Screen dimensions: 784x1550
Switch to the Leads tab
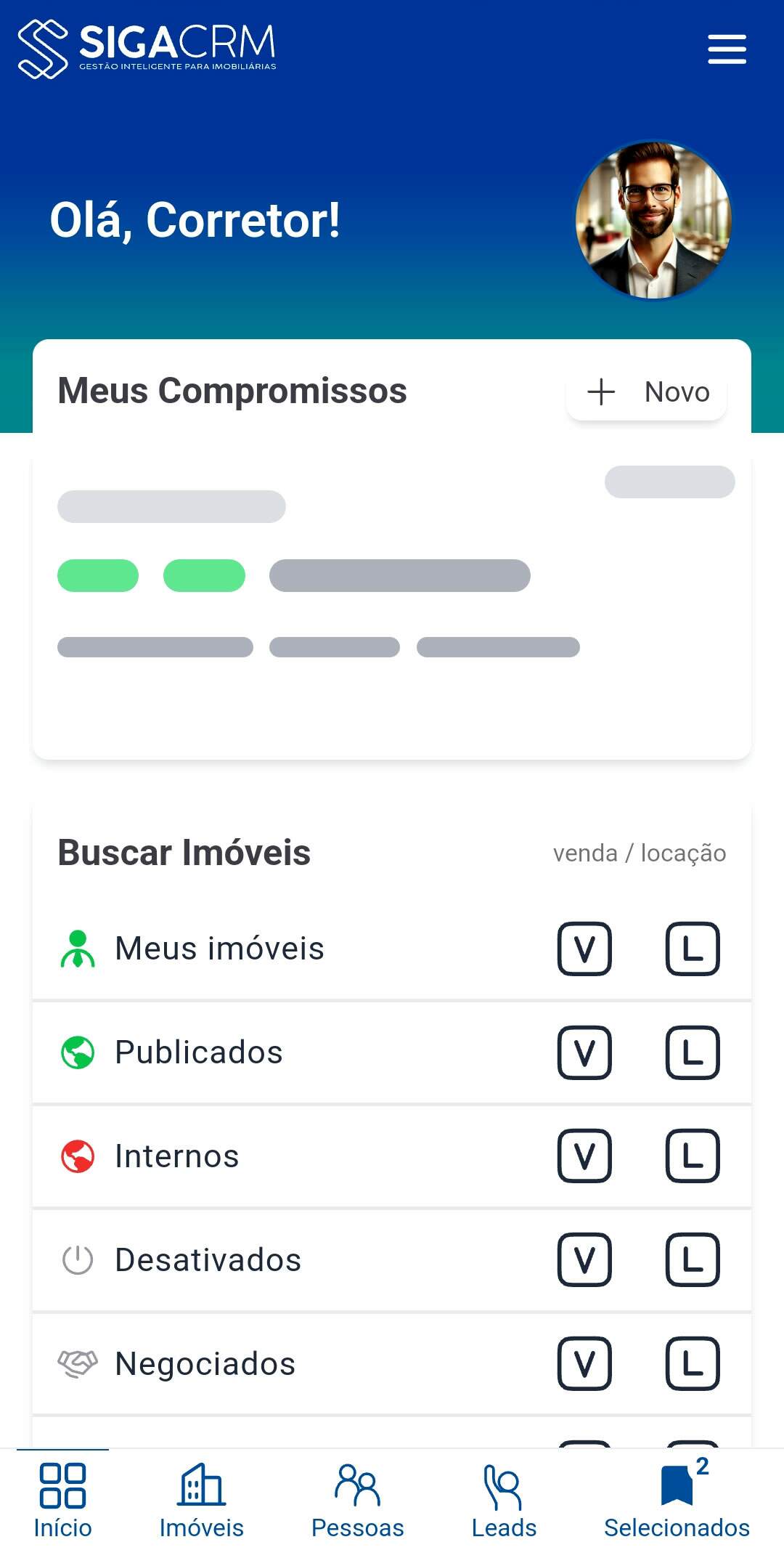point(504,1500)
